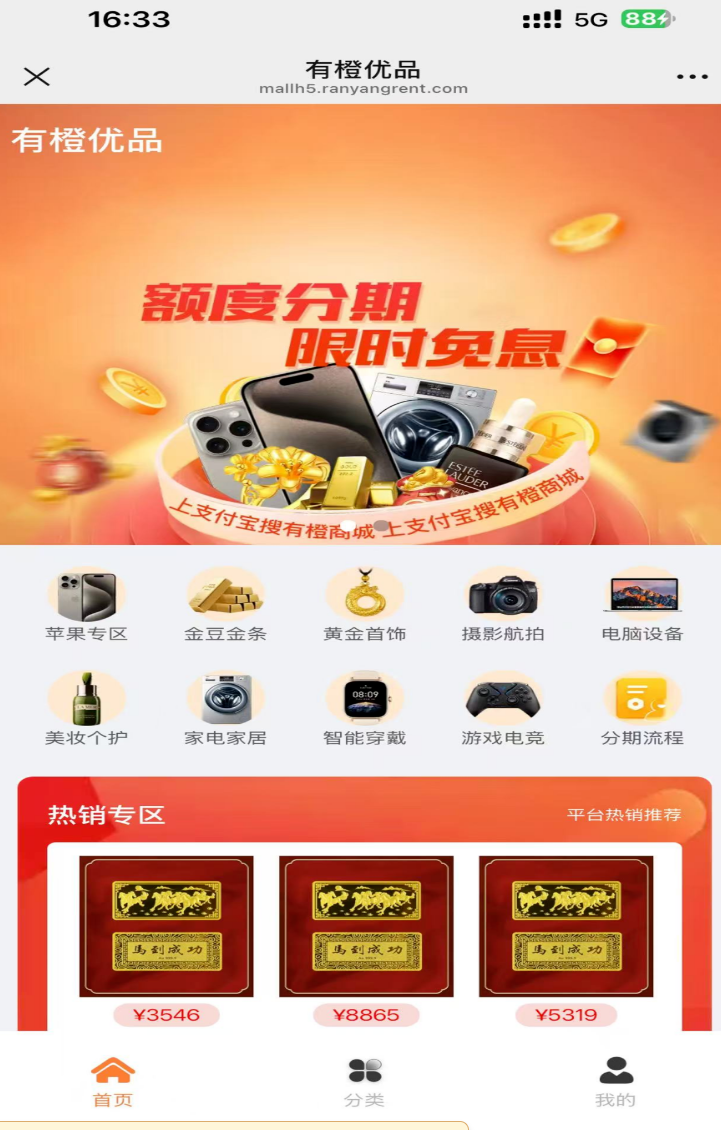Go to the 摄影航拍 category
Viewport: 721px width, 1130px height.
click(x=502, y=604)
